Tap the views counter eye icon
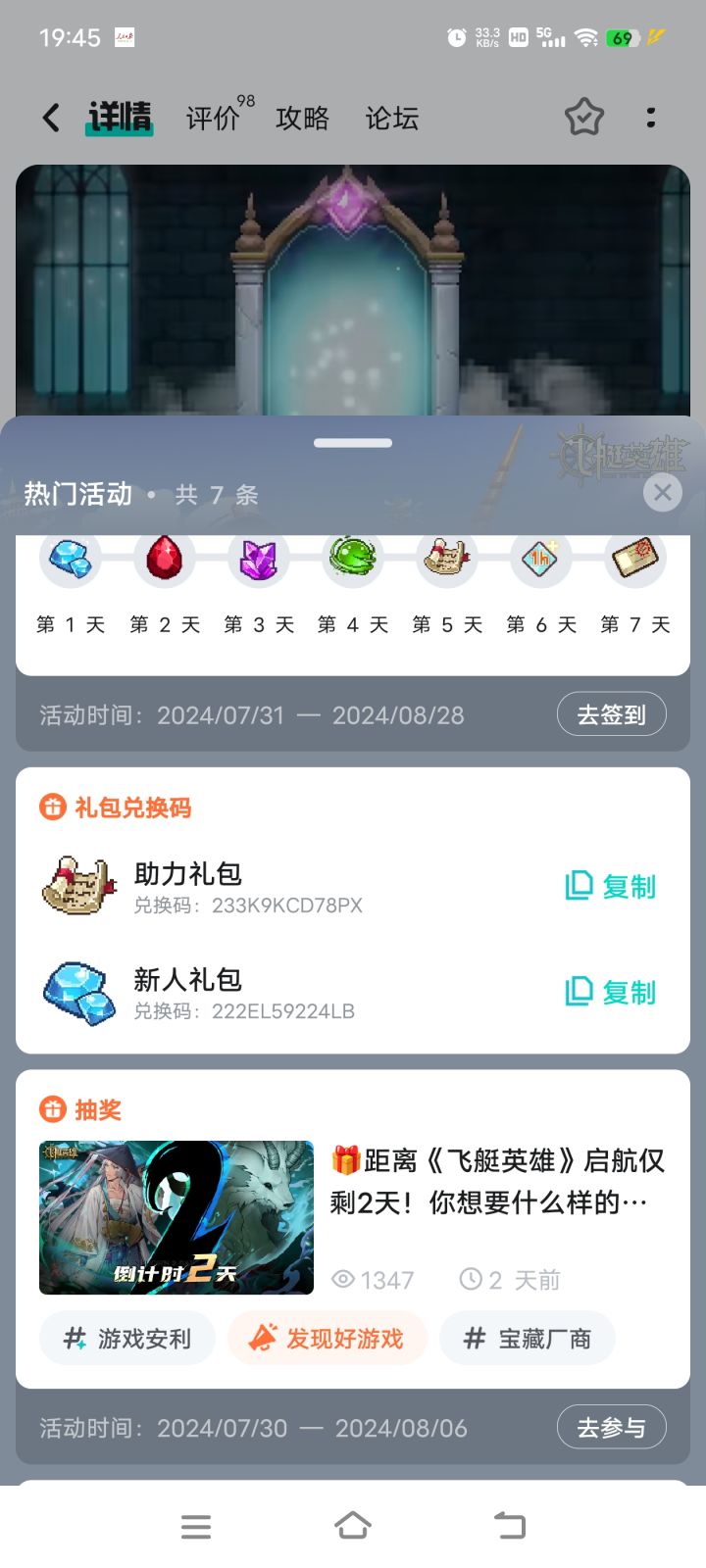The height and width of the screenshot is (1568, 706). pyautogui.click(x=341, y=1279)
